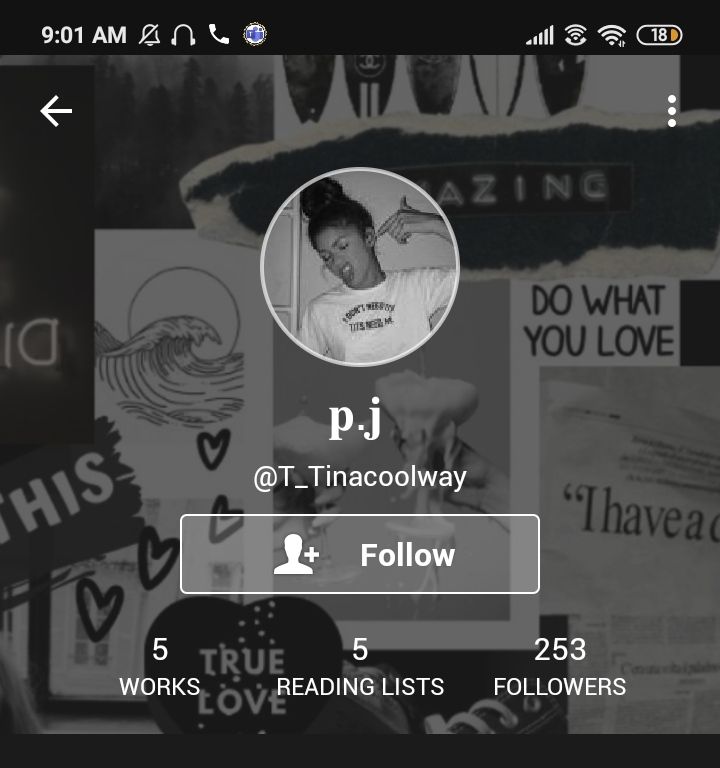Open the 5 Works list
This screenshot has width=720, height=768.
[160, 667]
